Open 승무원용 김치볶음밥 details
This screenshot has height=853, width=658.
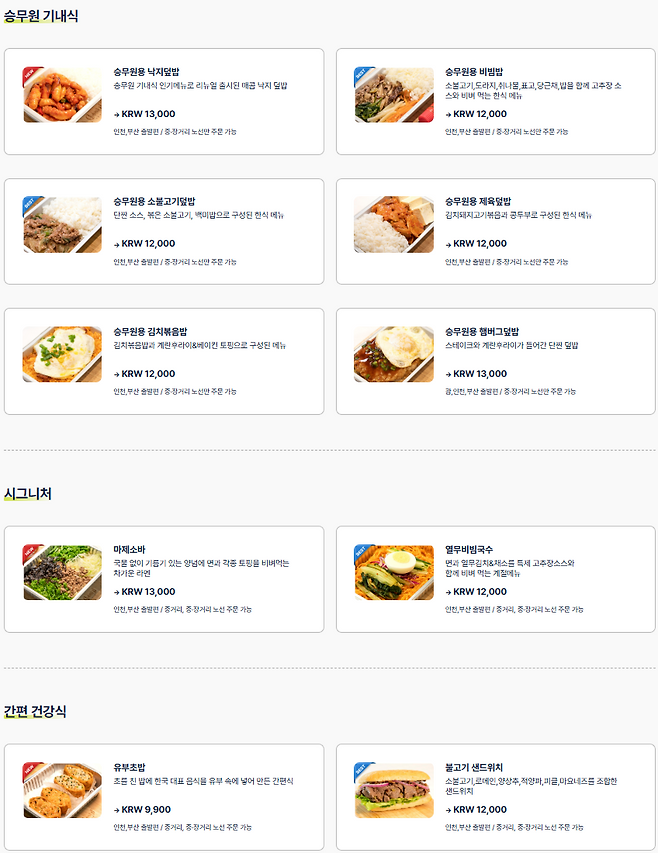pyautogui.click(x=164, y=361)
